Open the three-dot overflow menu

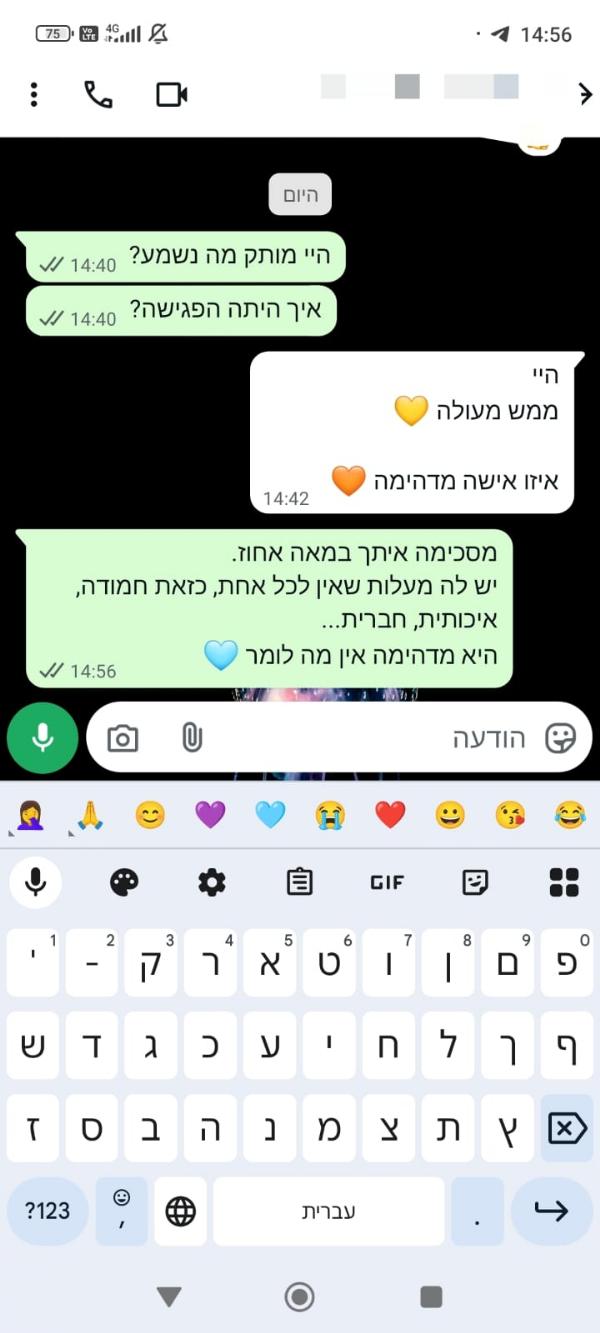click(x=34, y=95)
